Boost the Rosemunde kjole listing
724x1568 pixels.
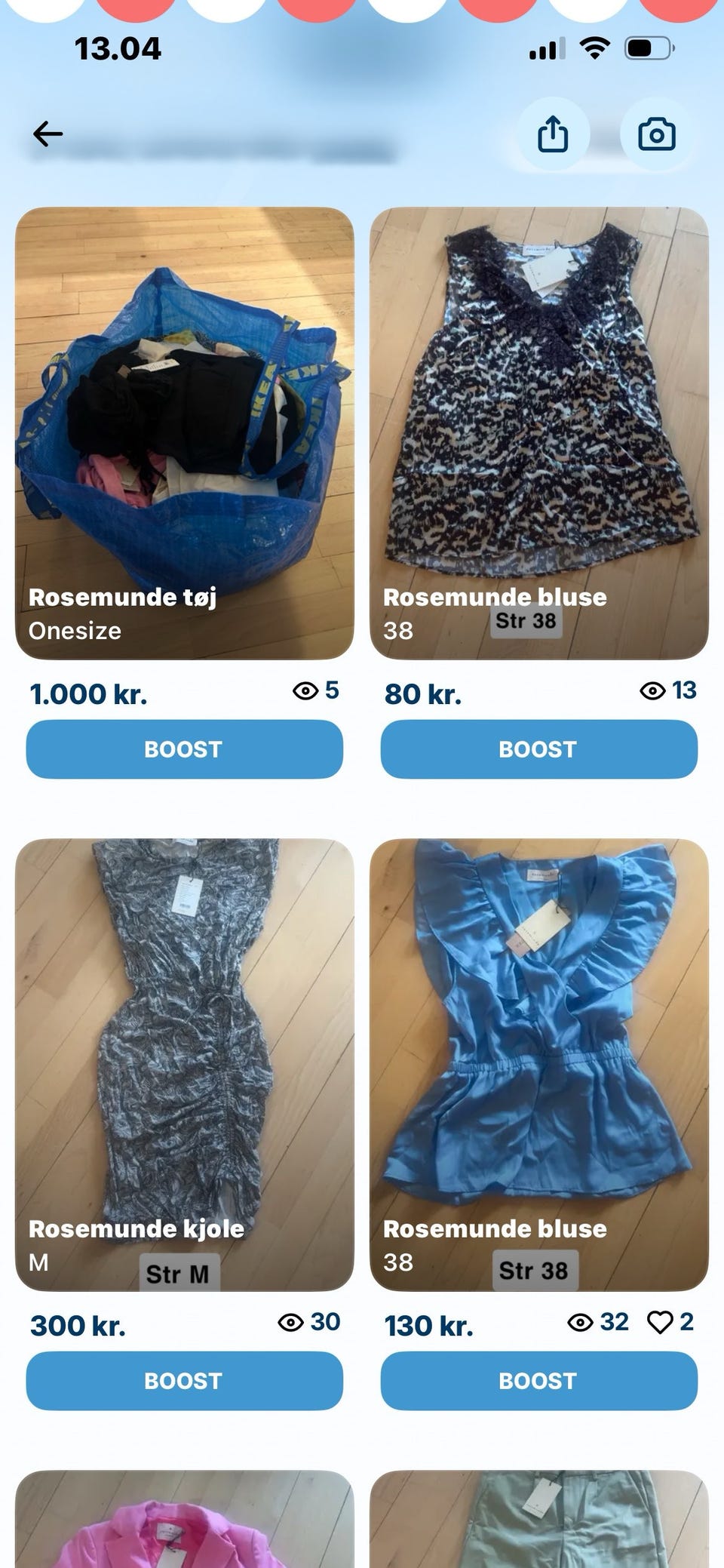click(x=183, y=1381)
